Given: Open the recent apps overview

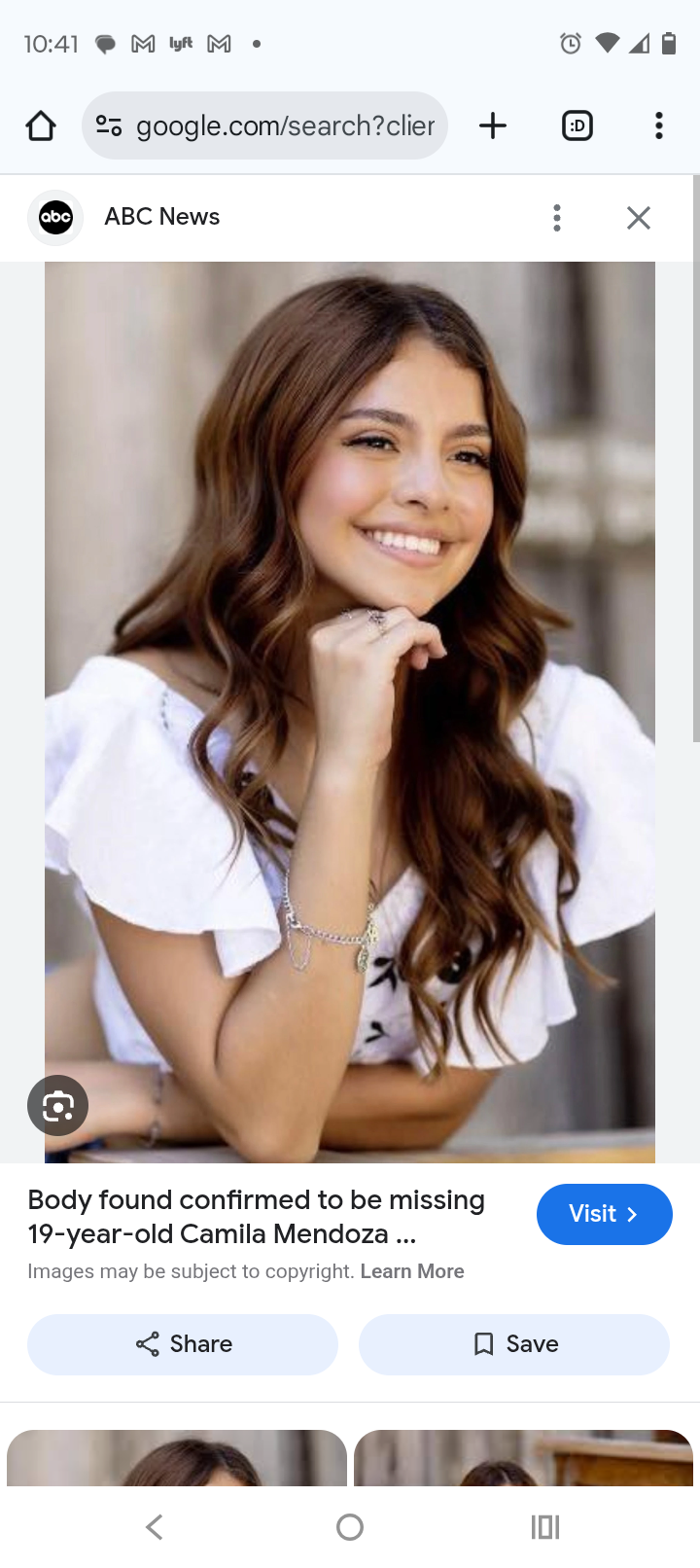Looking at the screenshot, I should 545,1527.
